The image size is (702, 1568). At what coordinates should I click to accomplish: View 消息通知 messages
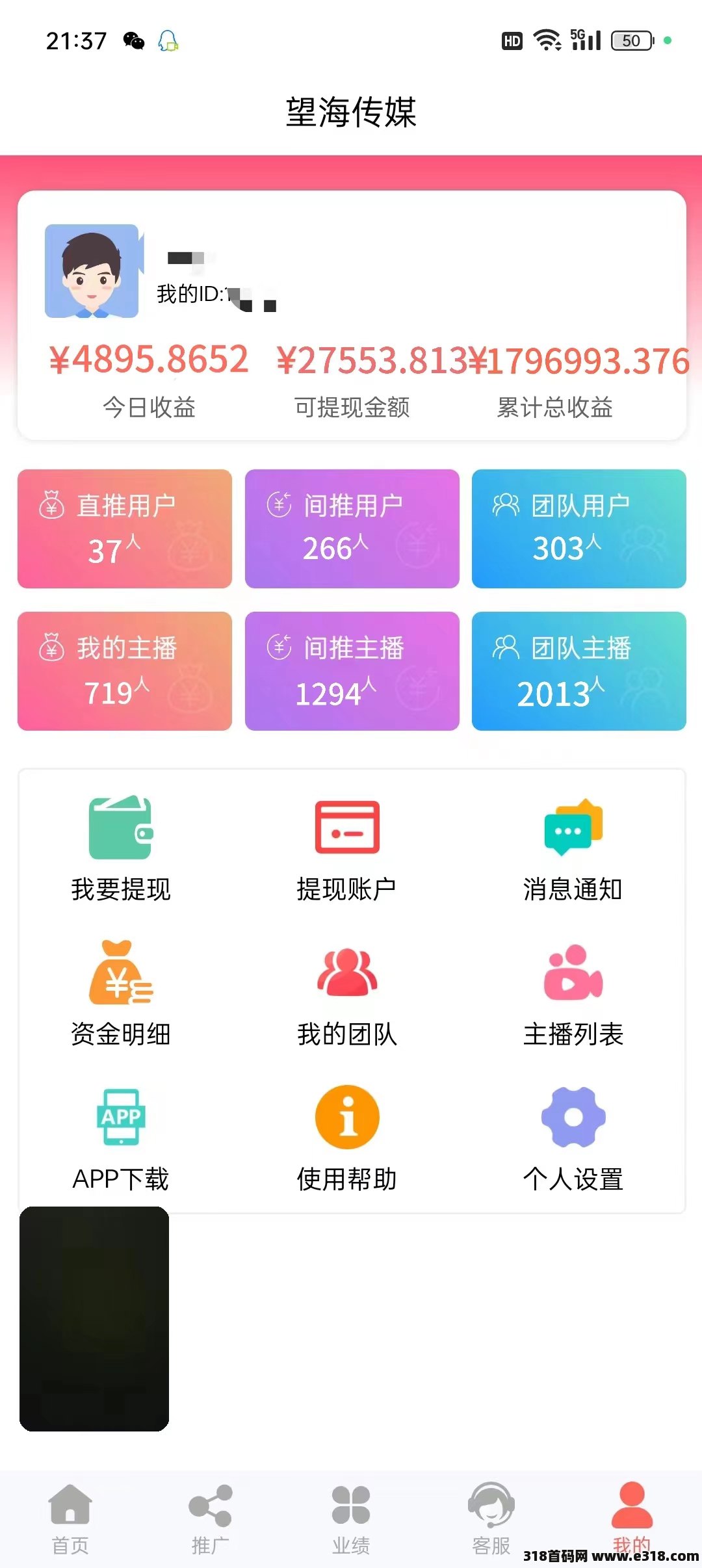[x=573, y=849]
